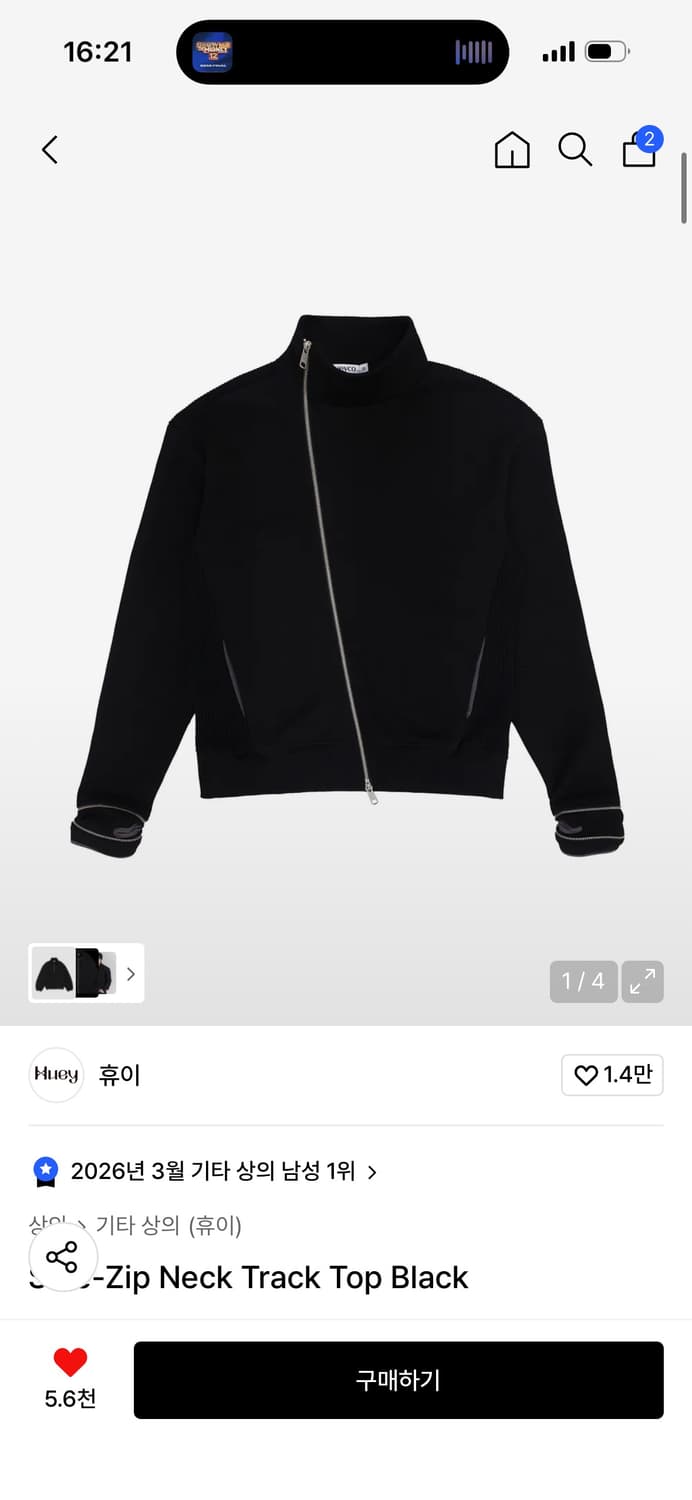
Task: Open the 기타 상의 (휴이) category link
Action: click(x=168, y=1225)
